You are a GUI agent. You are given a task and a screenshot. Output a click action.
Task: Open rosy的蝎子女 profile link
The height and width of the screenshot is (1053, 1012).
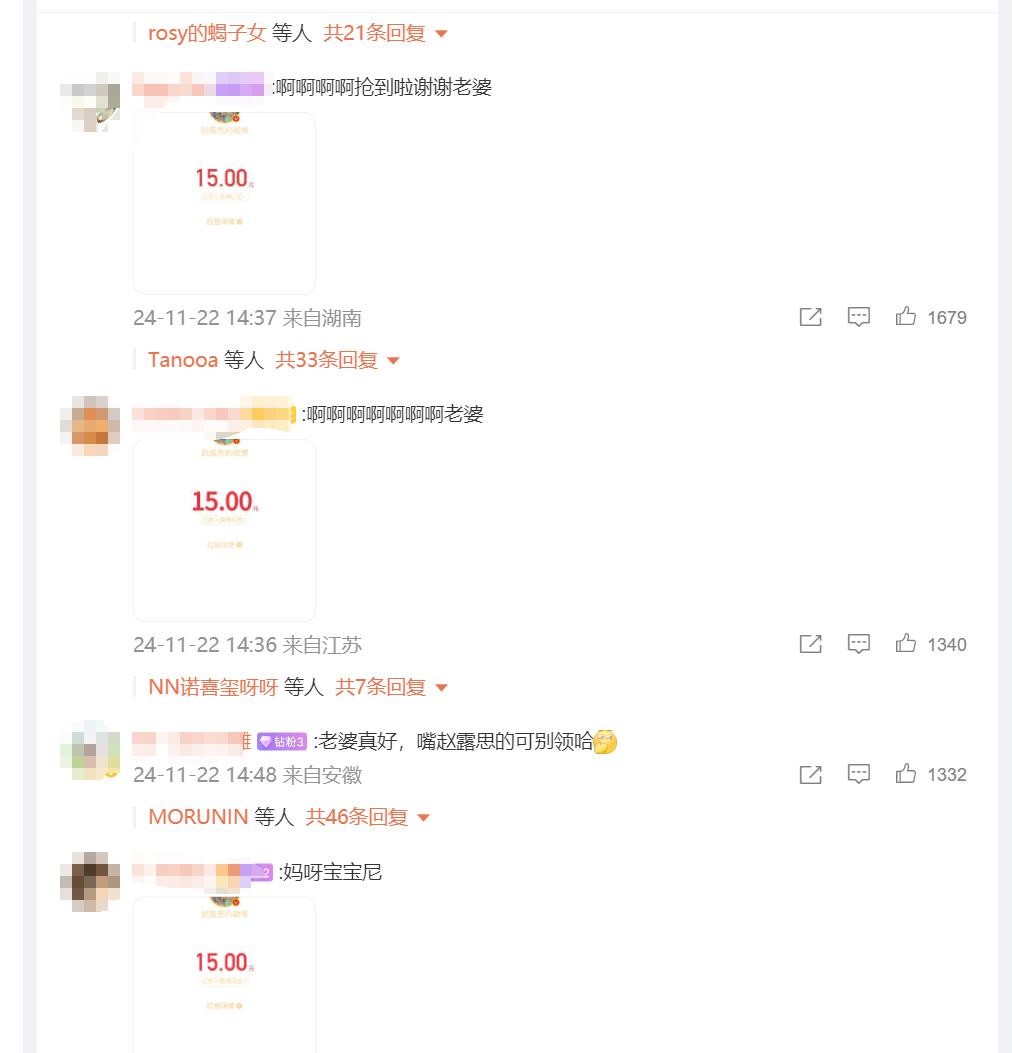[207, 33]
